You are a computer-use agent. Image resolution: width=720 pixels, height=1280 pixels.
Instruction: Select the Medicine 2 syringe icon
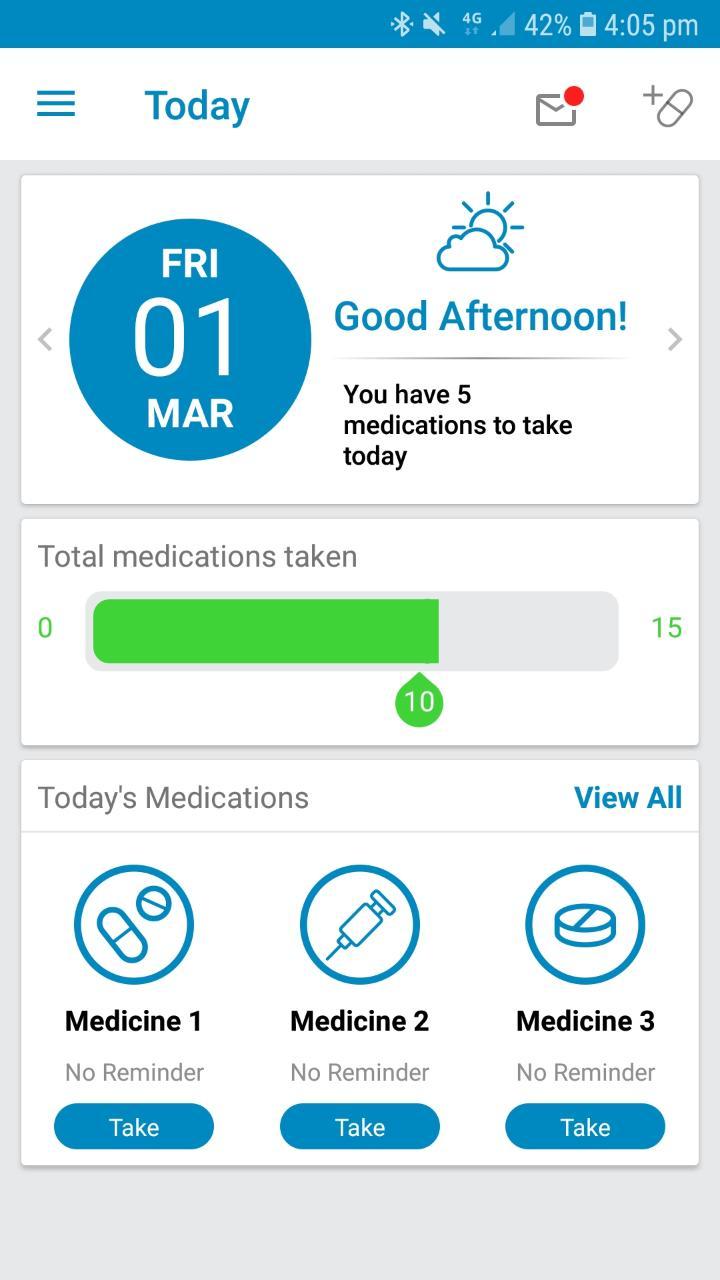click(x=359, y=923)
